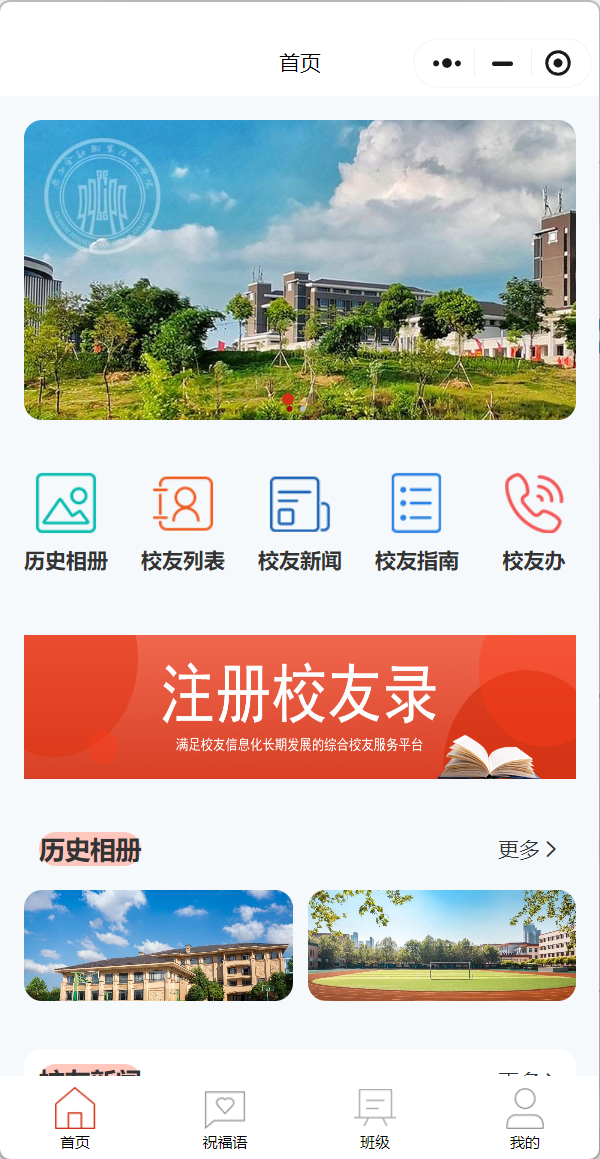This screenshot has height=1159, width=600.
Task: Close the mini program via the circle icon
Action: coord(557,63)
